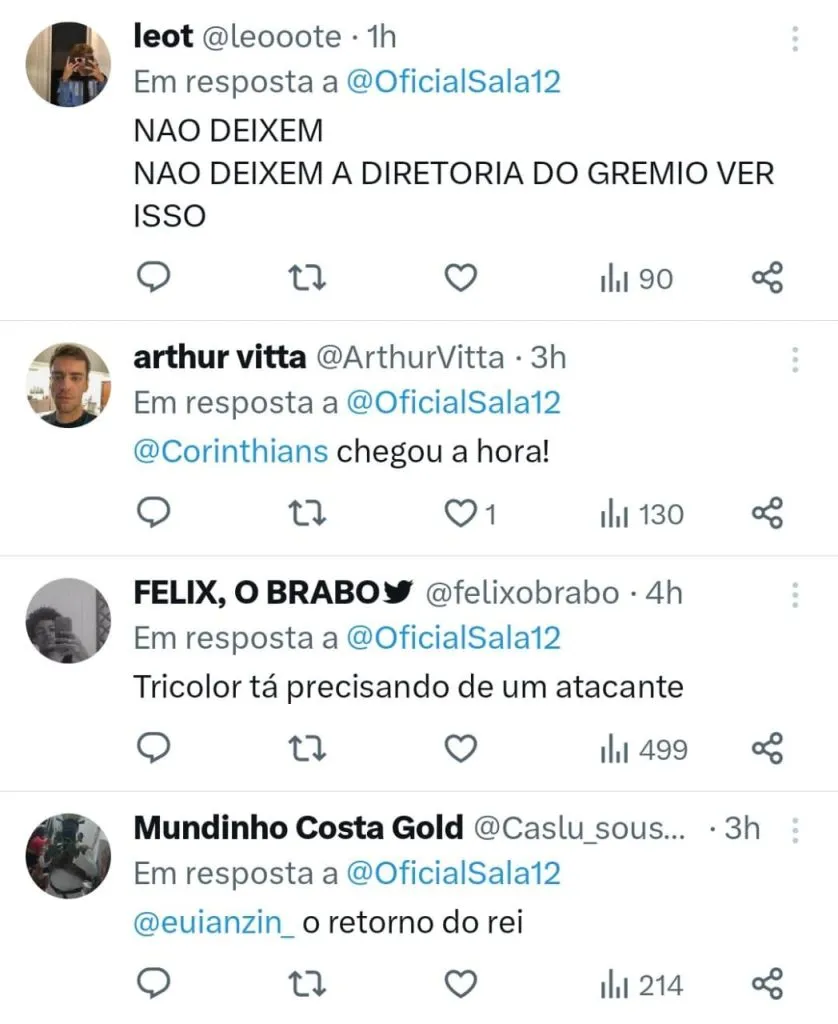The height and width of the screenshot is (1024, 838).
Task: Like arthur vitta's tweet
Action: (460, 515)
